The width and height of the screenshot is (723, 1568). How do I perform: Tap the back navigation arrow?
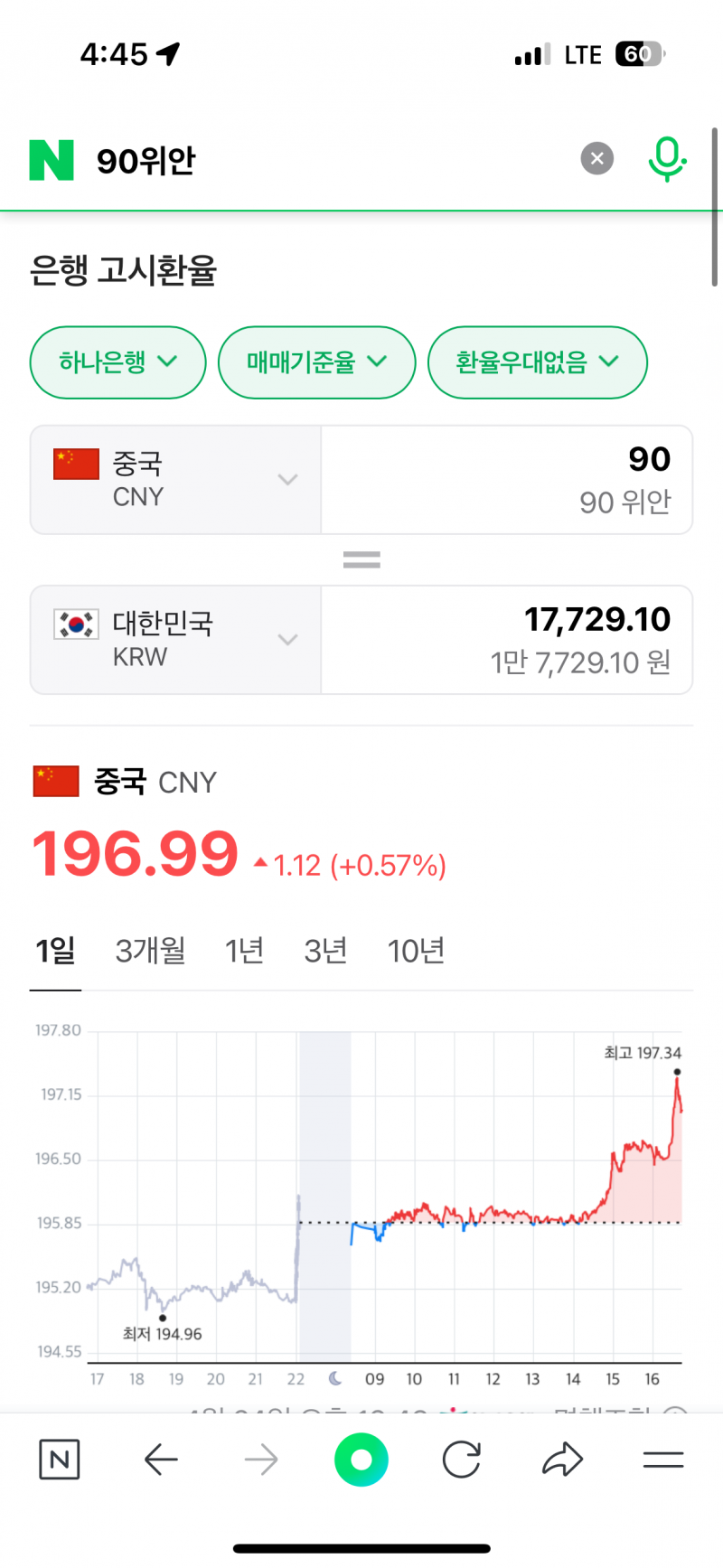[160, 1458]
